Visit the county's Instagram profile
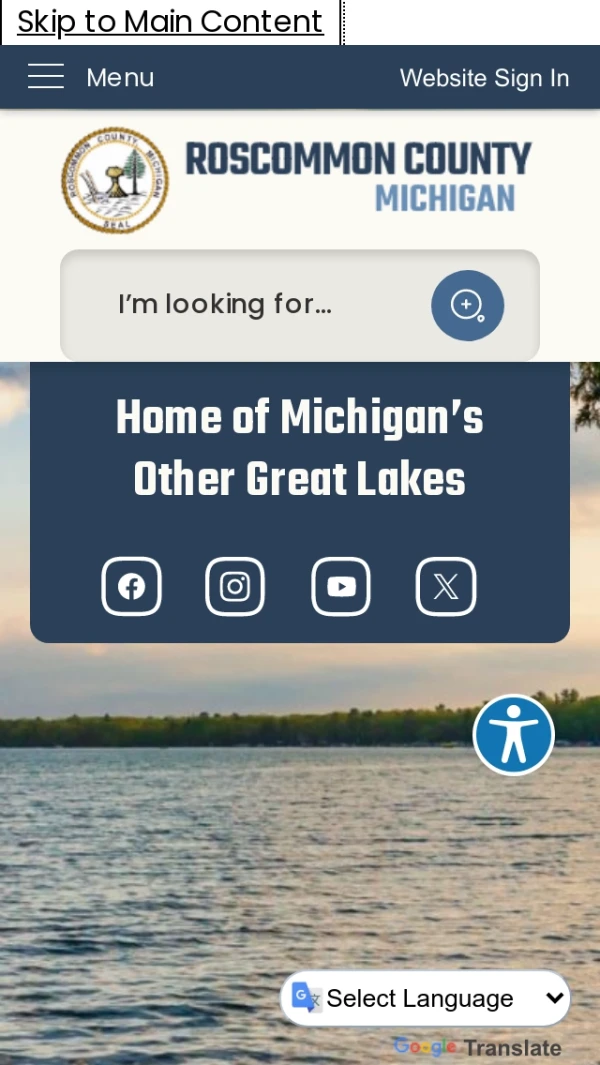Screen dimensions: 600x1065 point(235,586)
